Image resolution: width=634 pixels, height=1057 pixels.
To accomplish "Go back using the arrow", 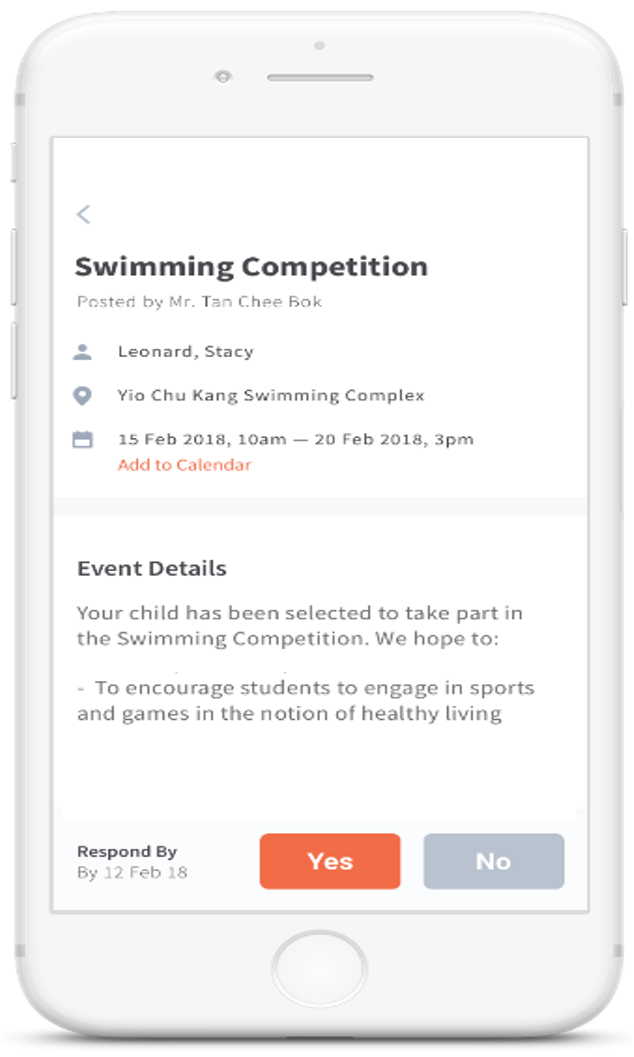I will pos(84,214).
